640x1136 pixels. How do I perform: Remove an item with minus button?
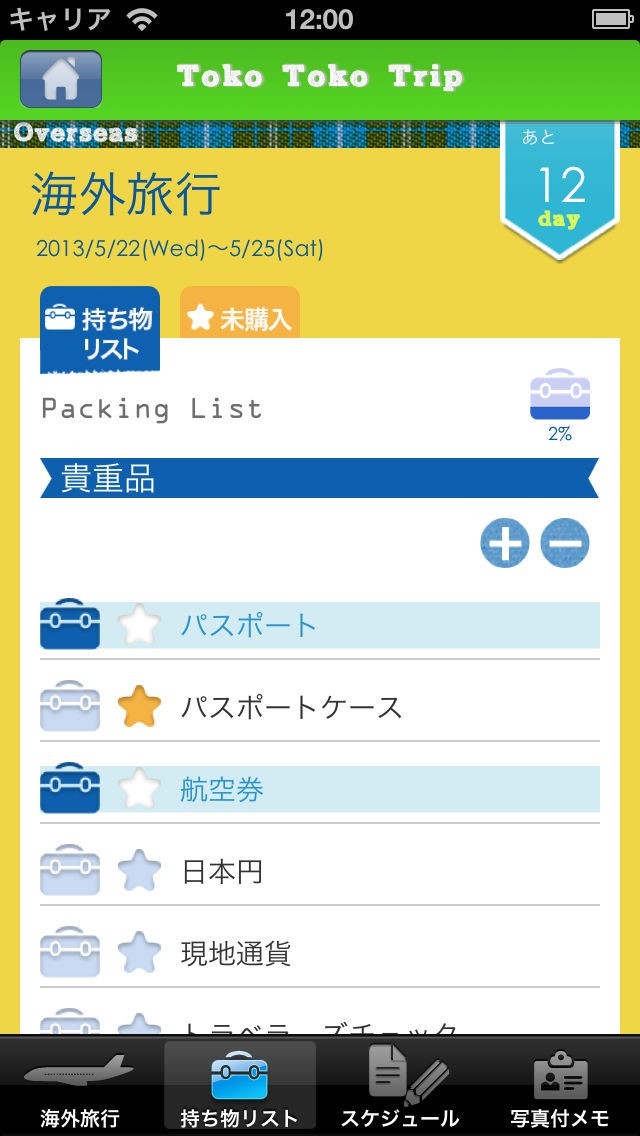(x=565, y=543)
